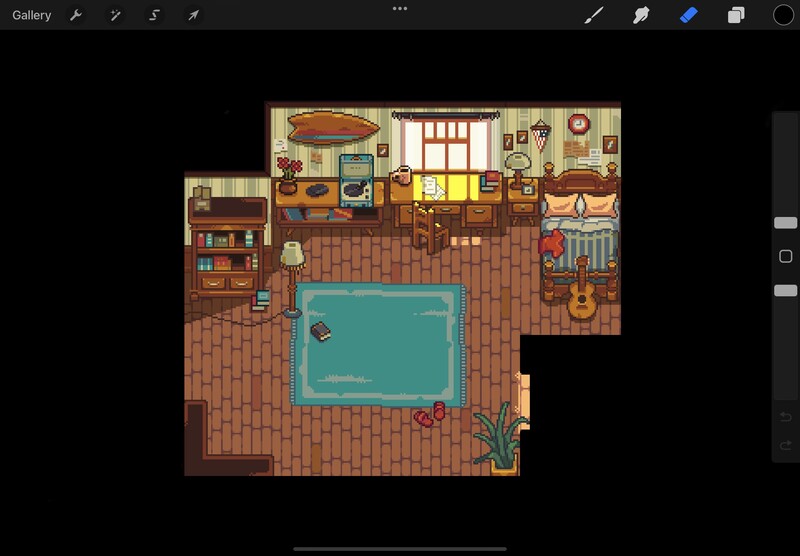Select the Smudge tool
The width and height of the screenshot is (800, 556).
(641, 15)
